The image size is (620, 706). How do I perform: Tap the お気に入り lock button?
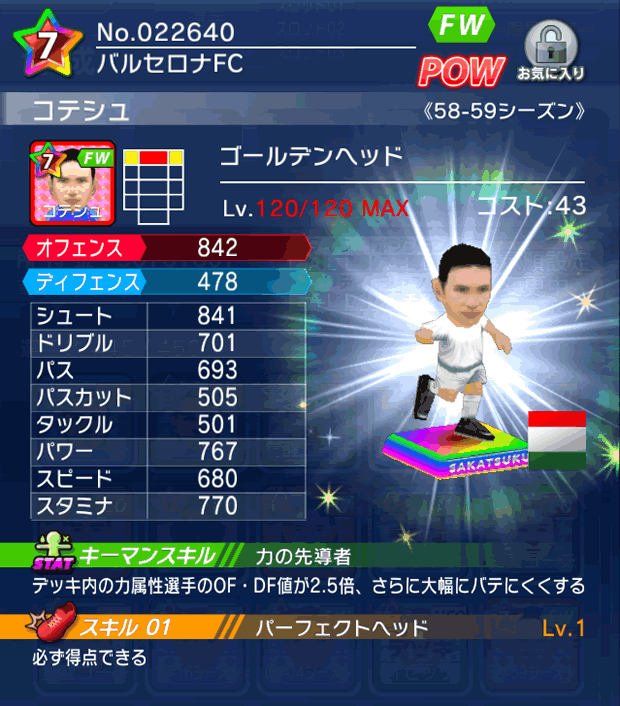(551, 52)
